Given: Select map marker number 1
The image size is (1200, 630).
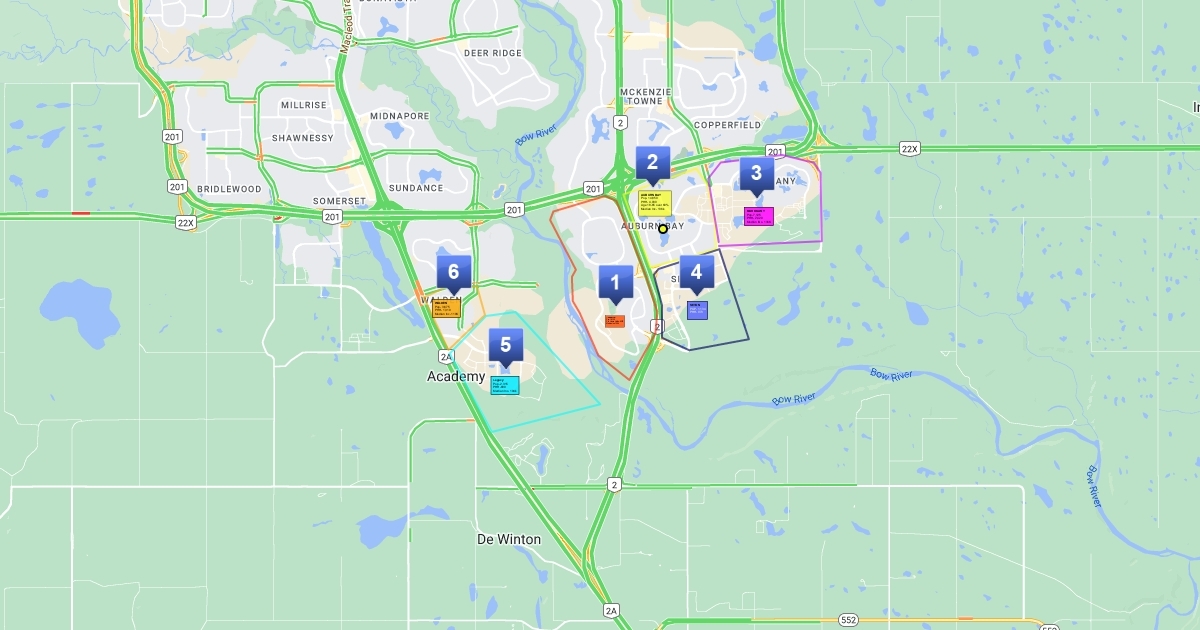Looking at the screenshot, I should [x=615, y=282].
